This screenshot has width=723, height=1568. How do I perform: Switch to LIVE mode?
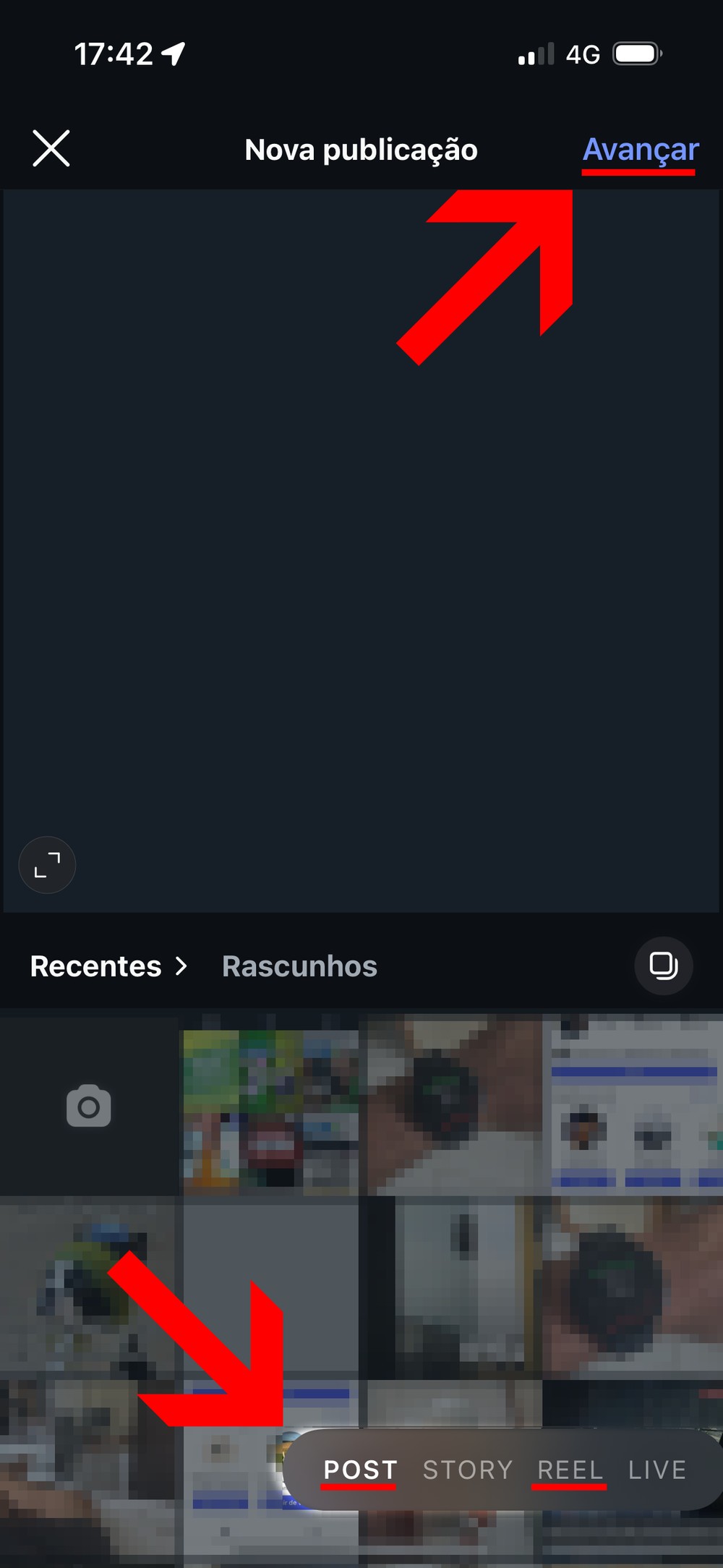656,1470
